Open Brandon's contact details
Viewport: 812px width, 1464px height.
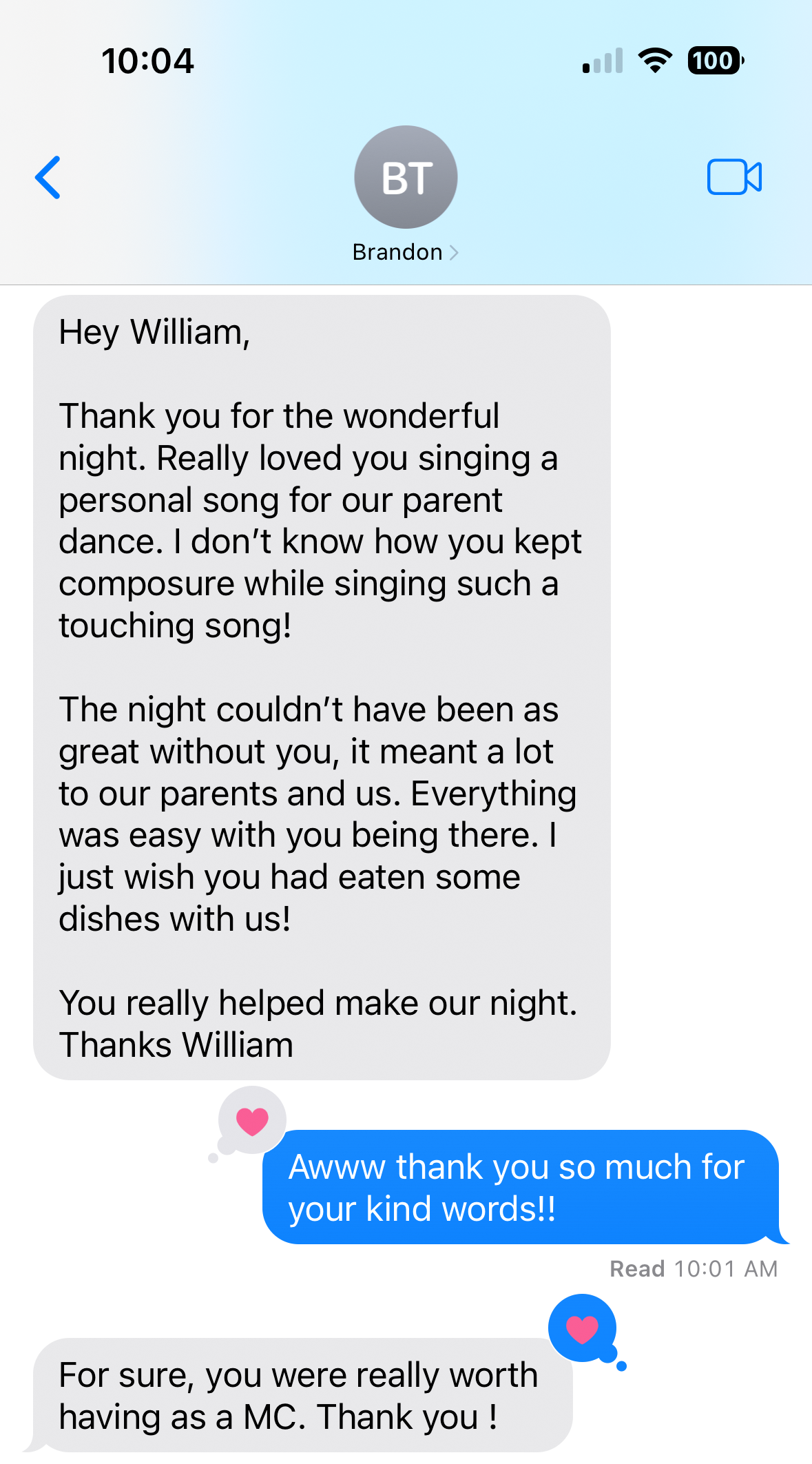click(405, 251)
